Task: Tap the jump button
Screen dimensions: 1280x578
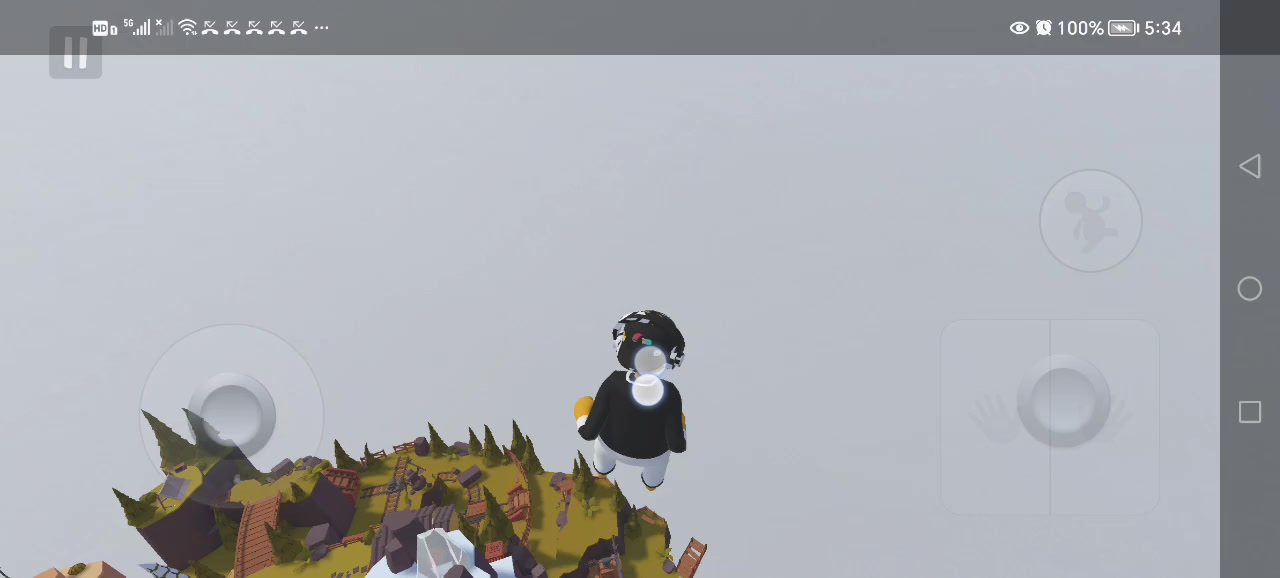Action: 1090,221
